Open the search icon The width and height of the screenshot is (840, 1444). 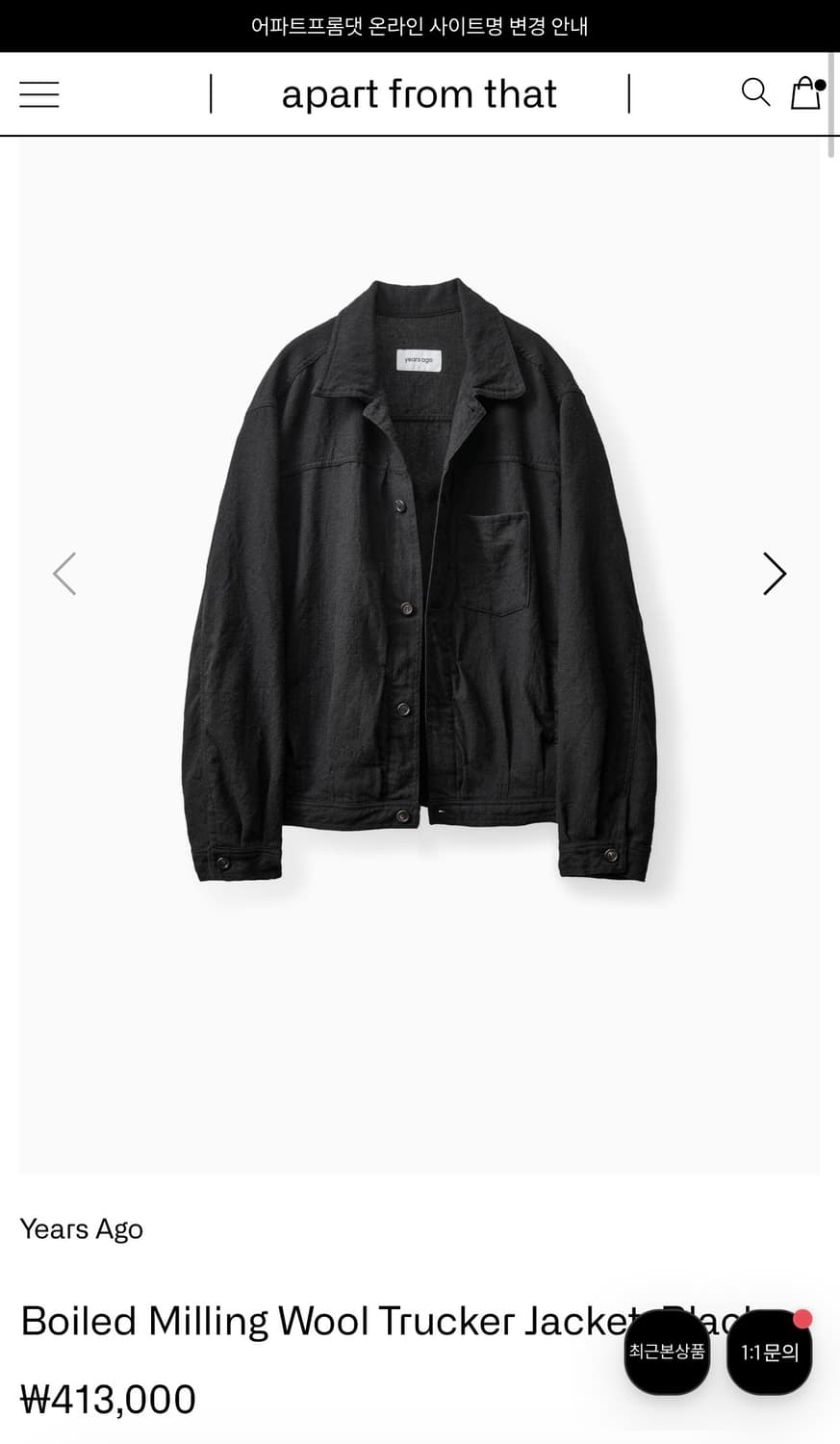pos(755,92)
